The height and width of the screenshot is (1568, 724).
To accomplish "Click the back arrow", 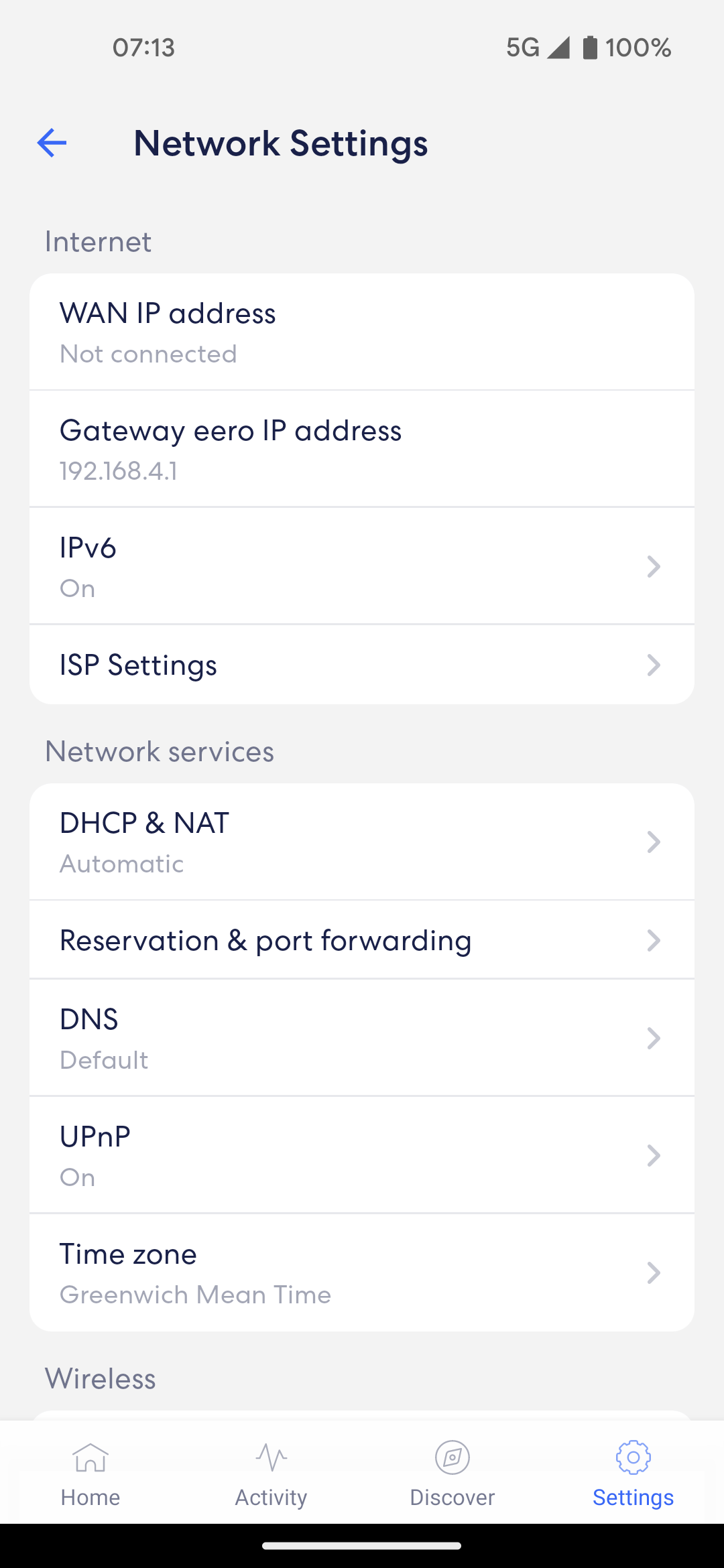I will click(x=51, y=143).
